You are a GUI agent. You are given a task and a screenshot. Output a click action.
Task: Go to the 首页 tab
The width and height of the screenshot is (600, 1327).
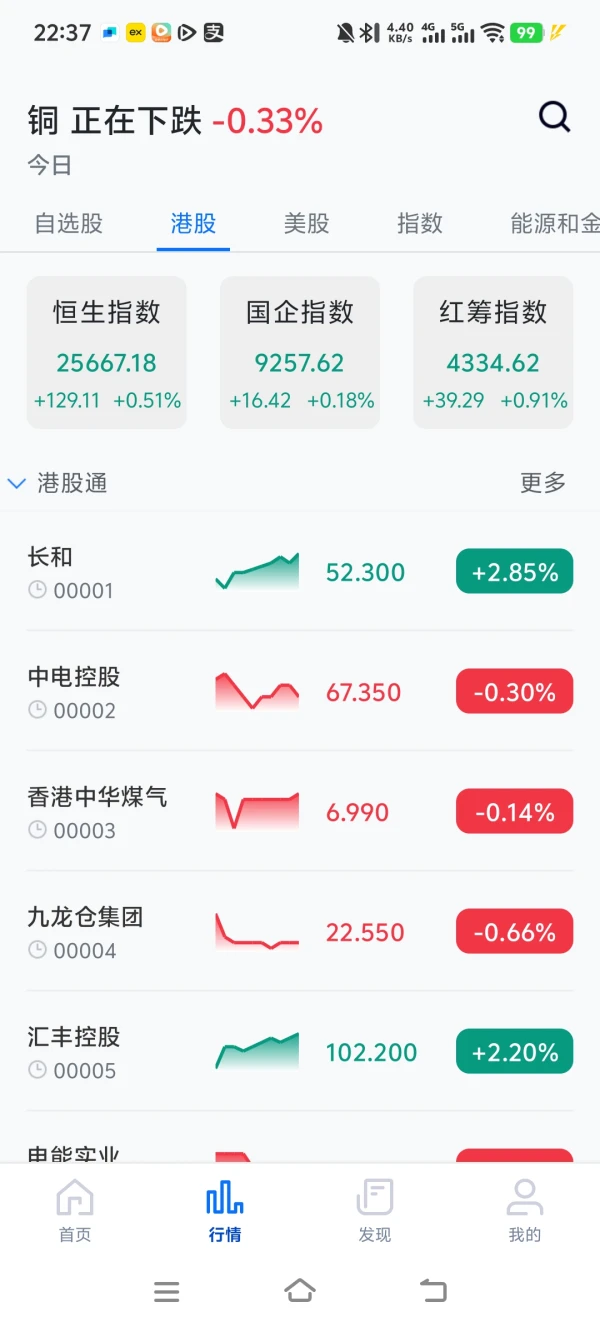click(75, 1210)
